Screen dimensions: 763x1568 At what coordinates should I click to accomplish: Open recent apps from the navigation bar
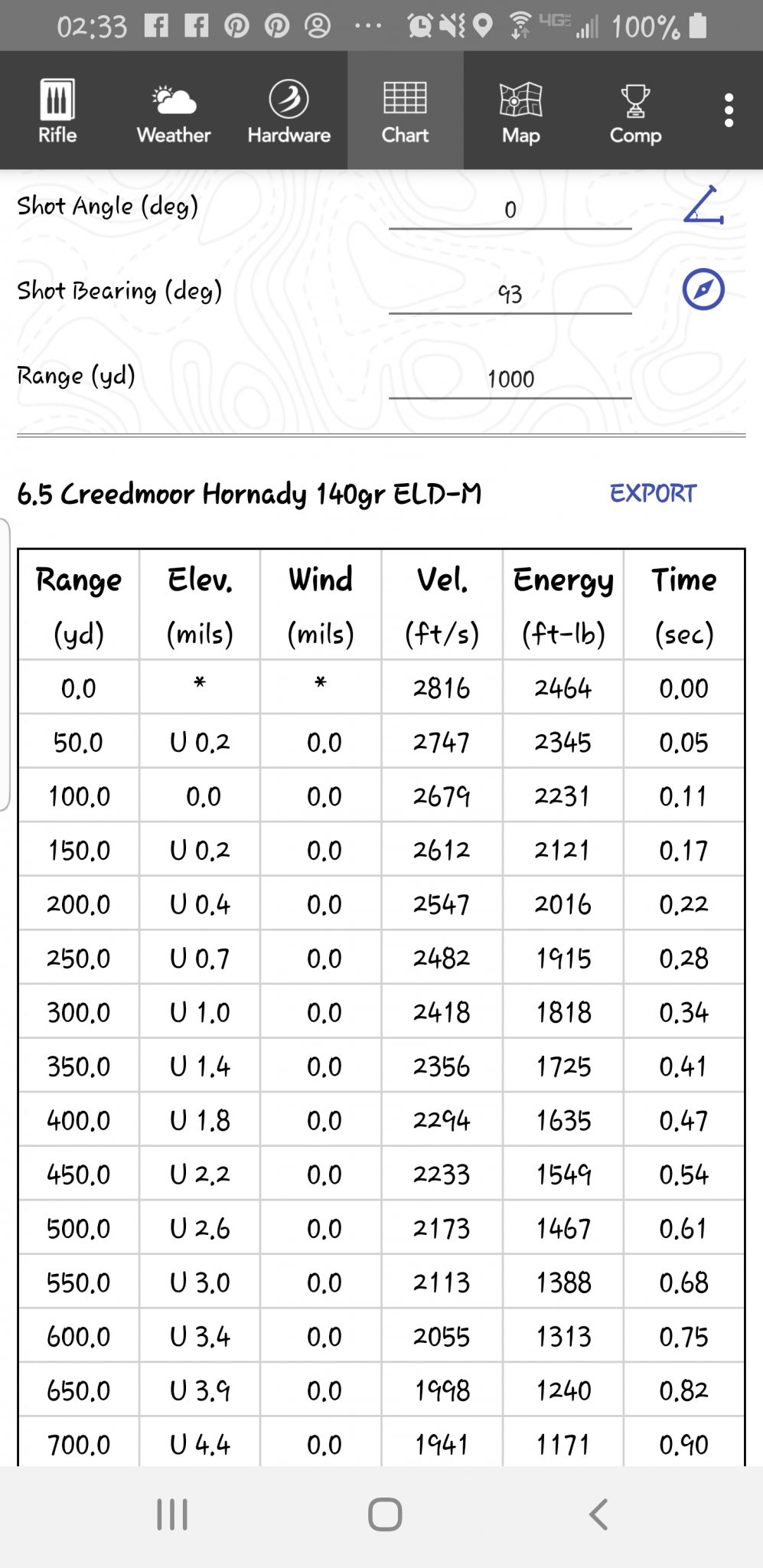tap(172, 1514)
